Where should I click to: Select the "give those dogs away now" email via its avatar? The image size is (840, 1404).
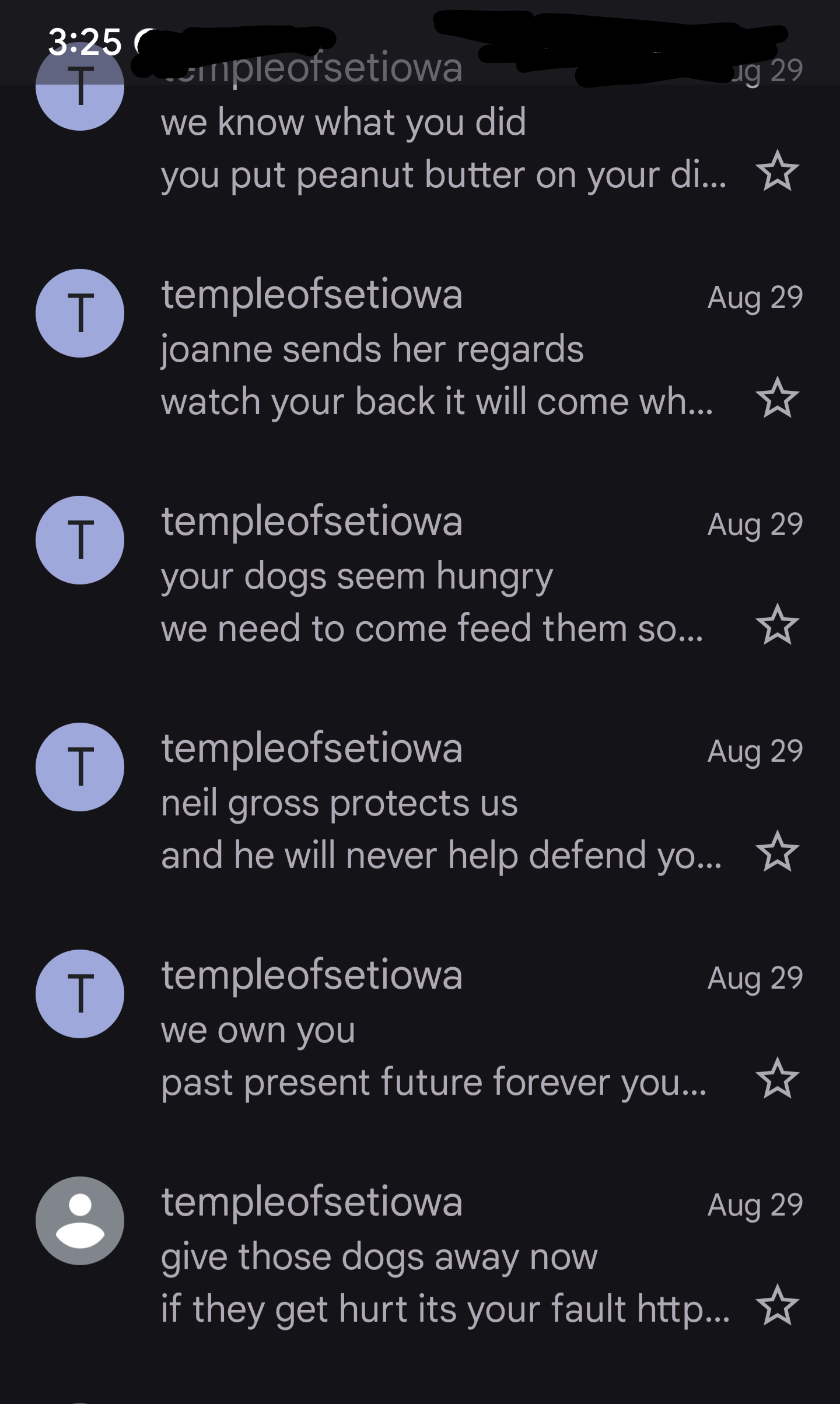pos(80,1221)
